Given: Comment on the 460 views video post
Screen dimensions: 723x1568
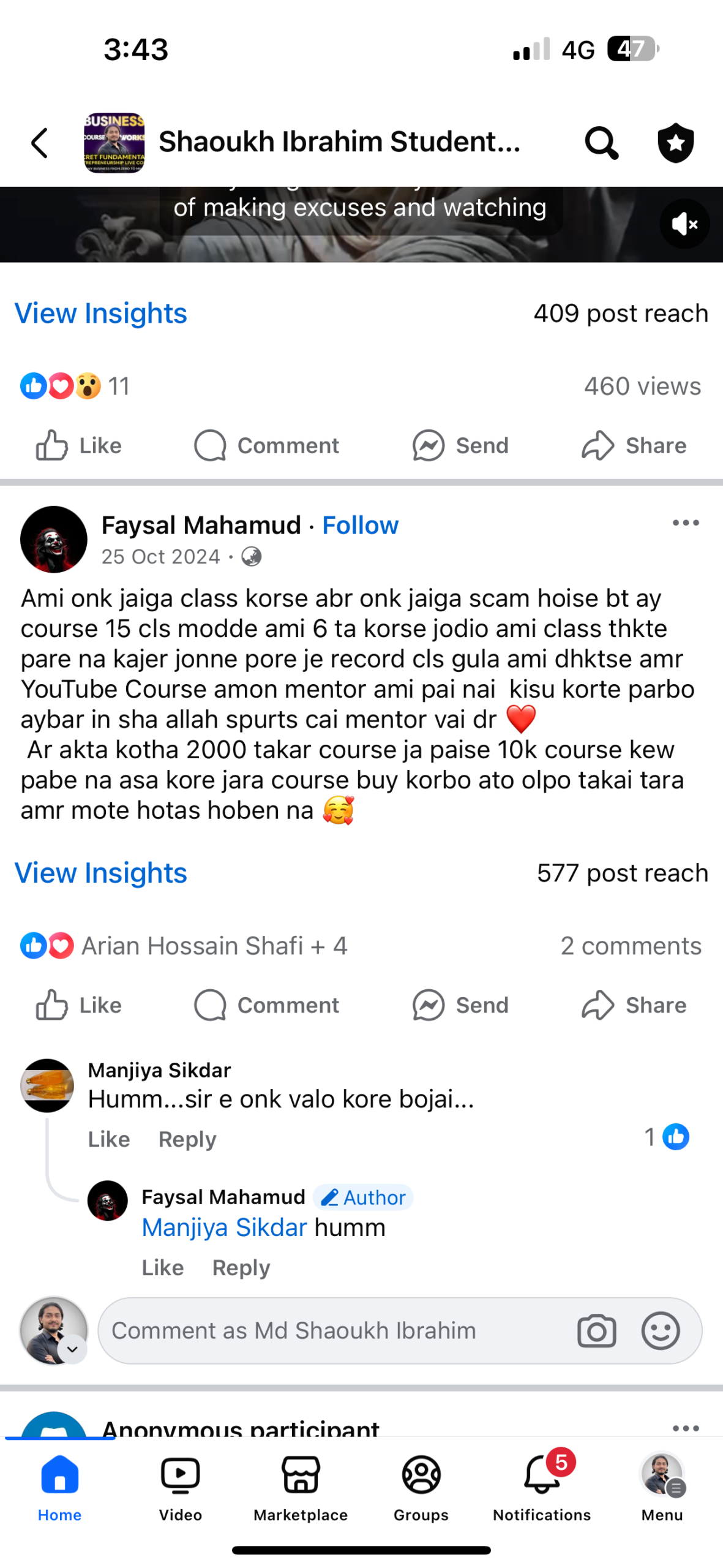Looking at the screenshot, I should click(x=266, y=445).
